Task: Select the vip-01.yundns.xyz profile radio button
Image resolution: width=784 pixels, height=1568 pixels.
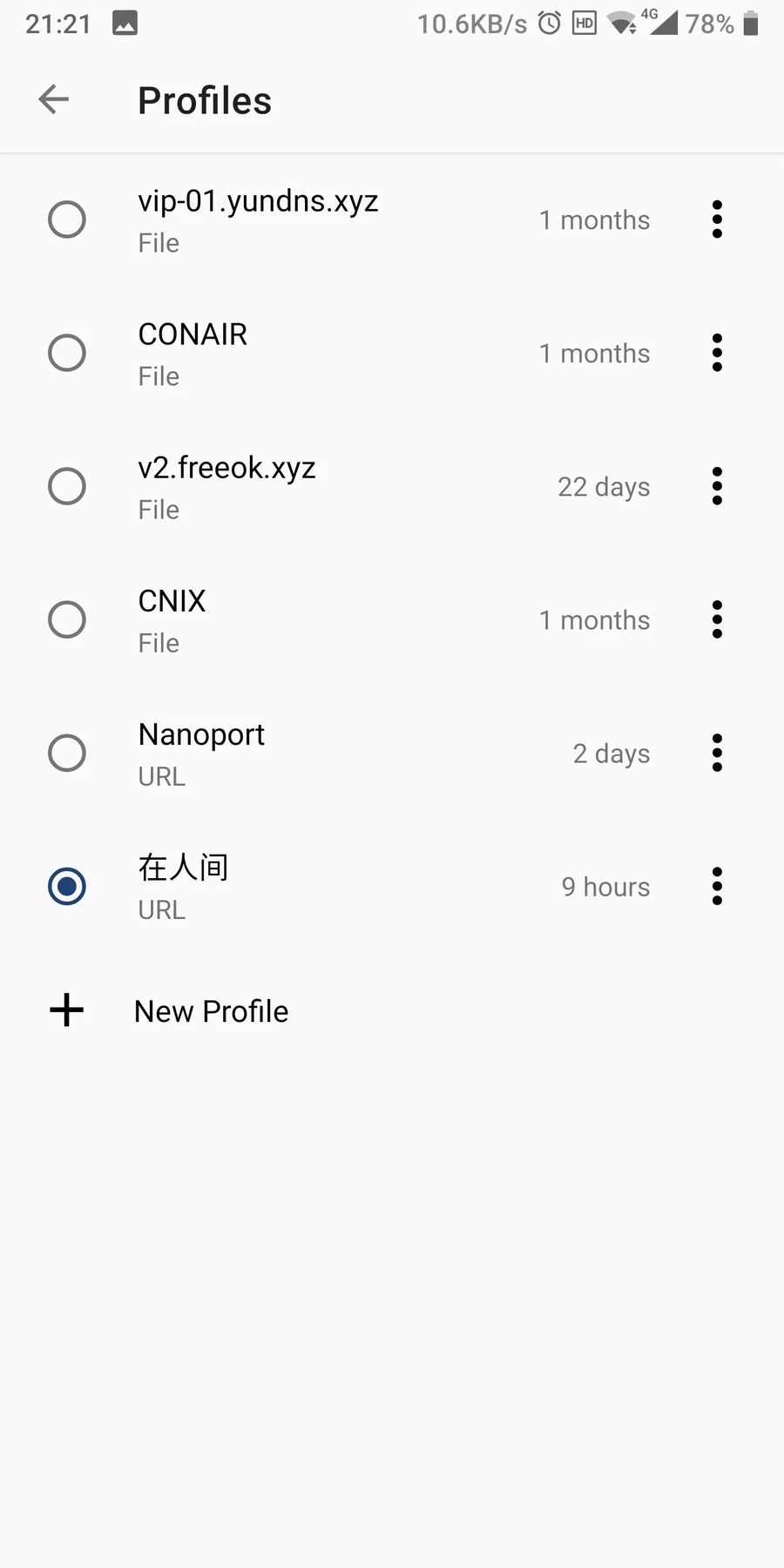Action: point(67,220)
